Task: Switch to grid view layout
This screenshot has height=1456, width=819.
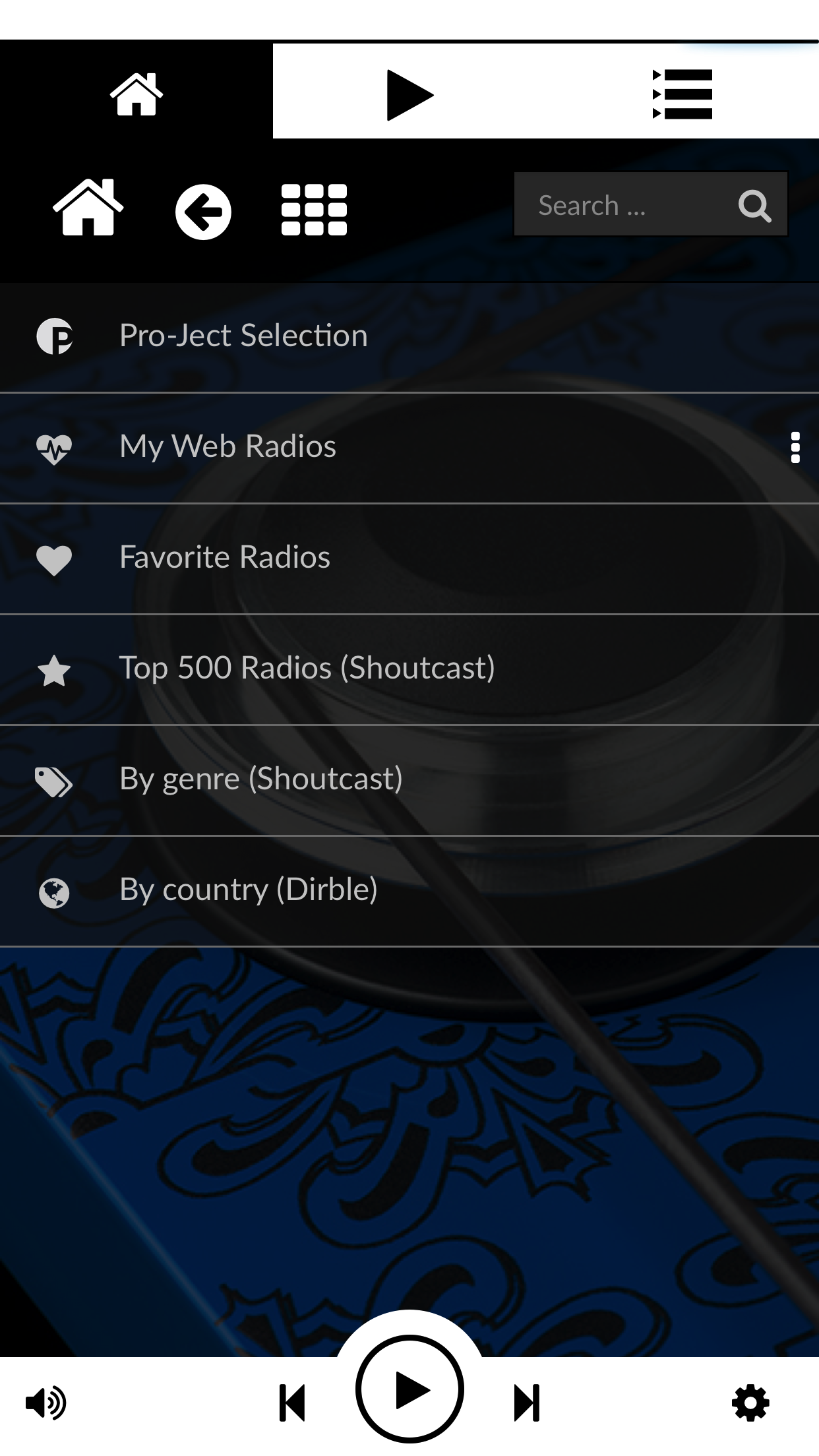Action: coord(314,210)
